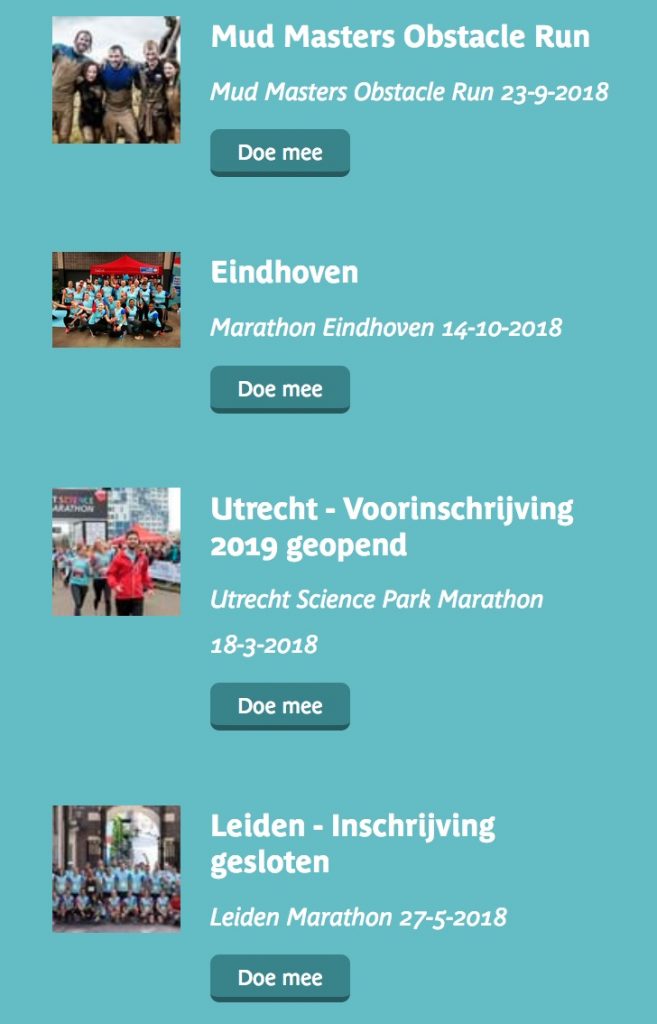Open the Eindhoven team photo
The image size is (657, 1024).
point(116,300)
